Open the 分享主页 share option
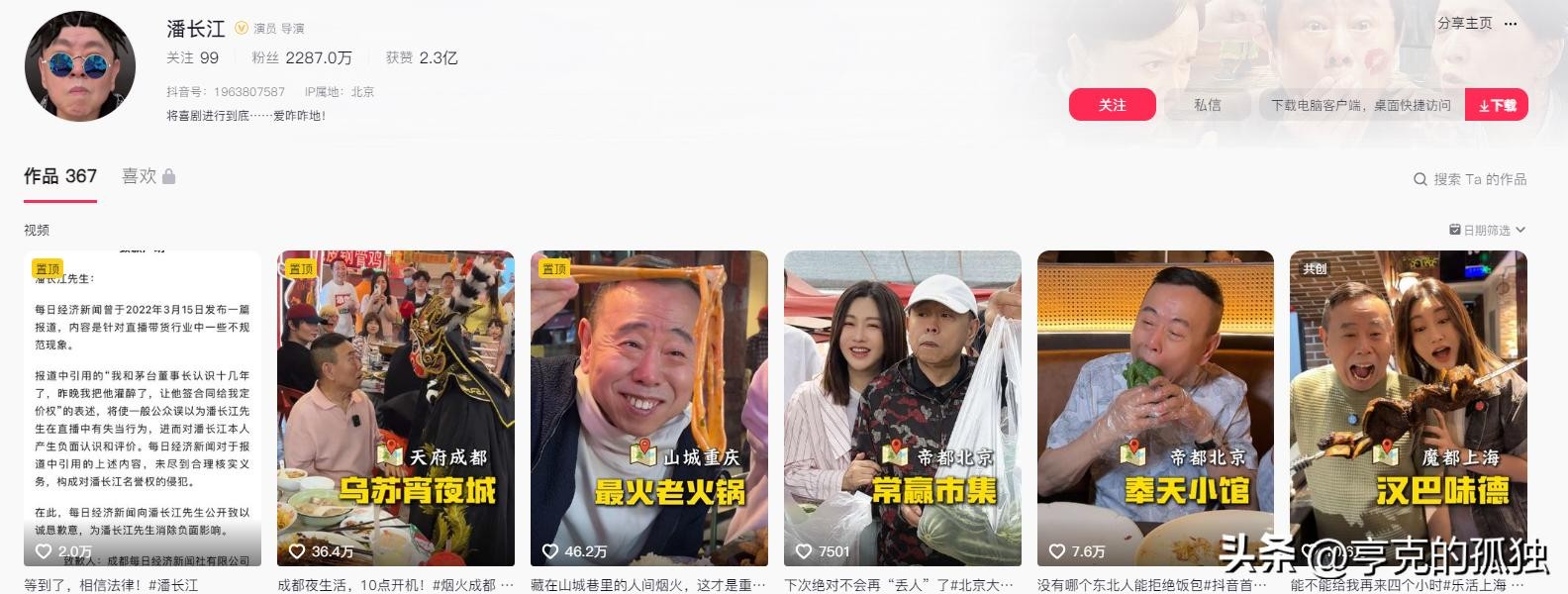Image resolution: width=1568 pixels, height=594 pixels. click(x=1464, y=24)
